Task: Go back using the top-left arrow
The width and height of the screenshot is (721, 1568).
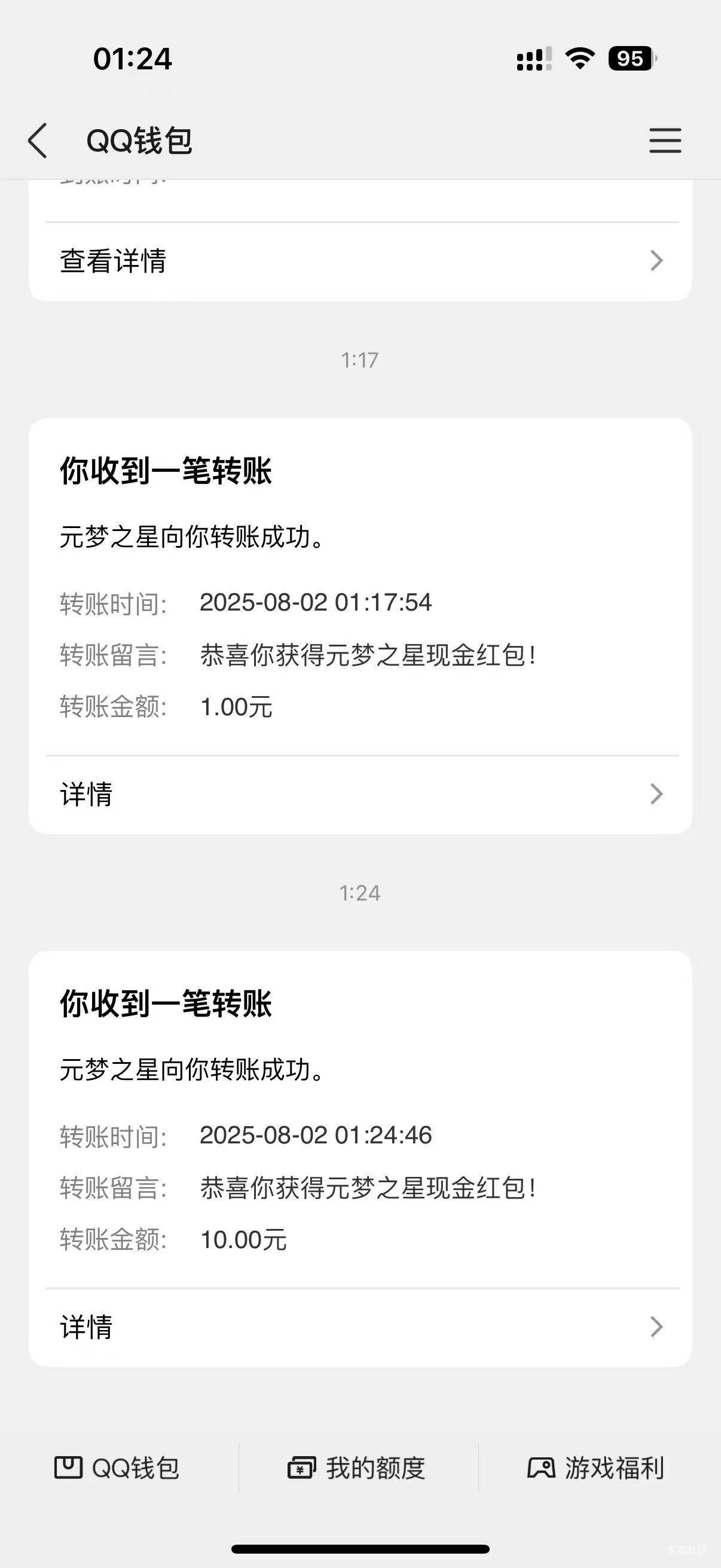Action: point(38,141)
